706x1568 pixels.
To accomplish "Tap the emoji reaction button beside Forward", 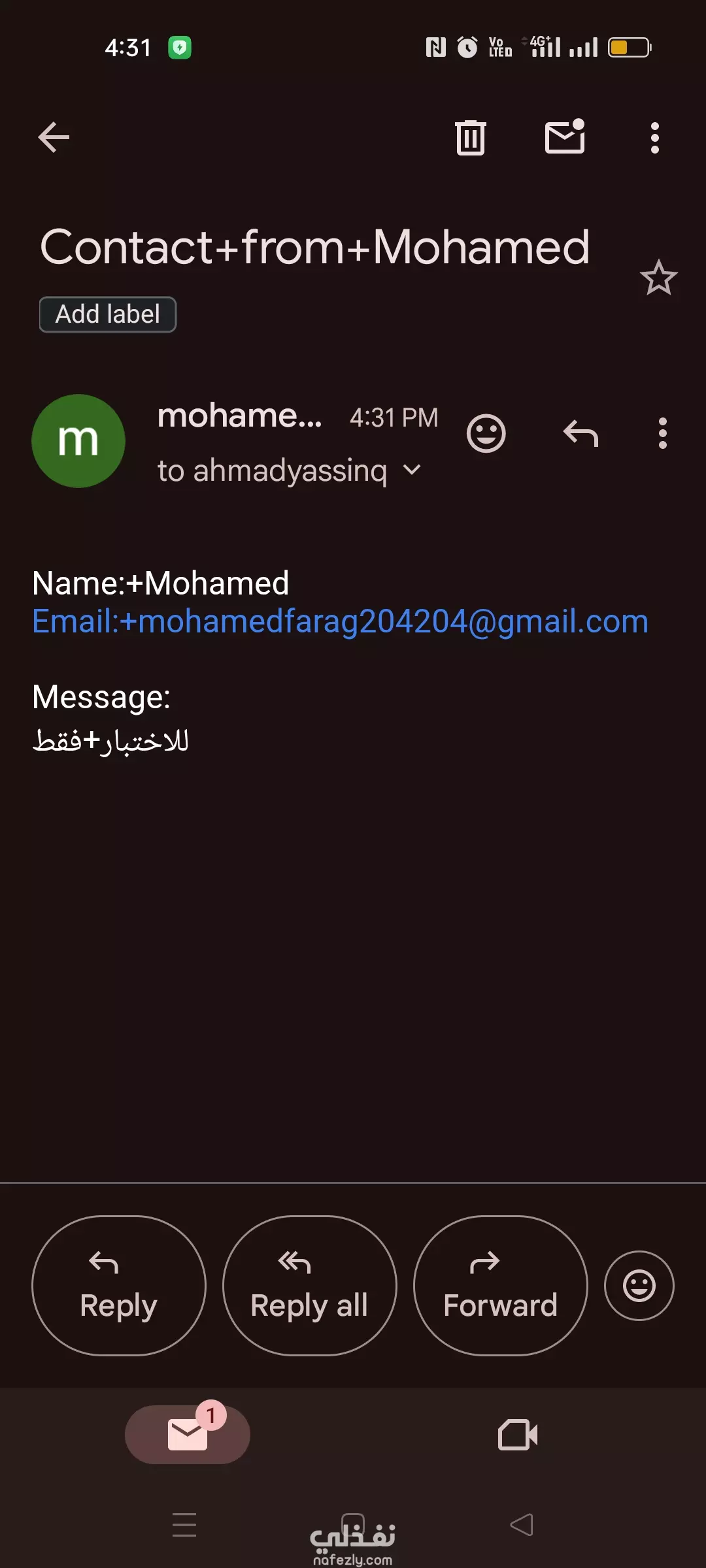I will (x=639, y=1286).
